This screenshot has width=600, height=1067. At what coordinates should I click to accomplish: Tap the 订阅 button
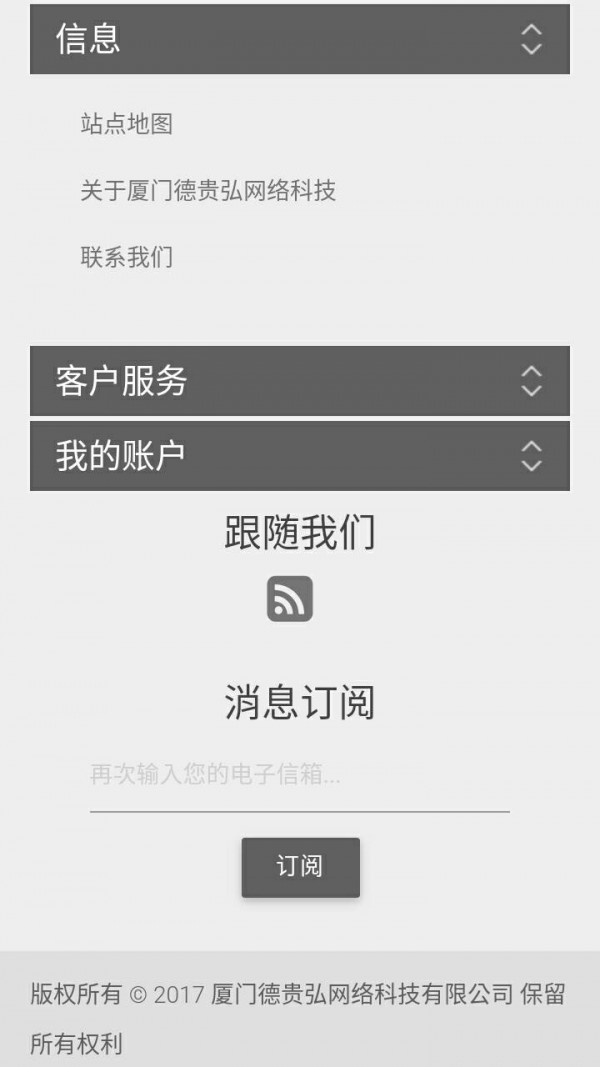pos(300,867)
